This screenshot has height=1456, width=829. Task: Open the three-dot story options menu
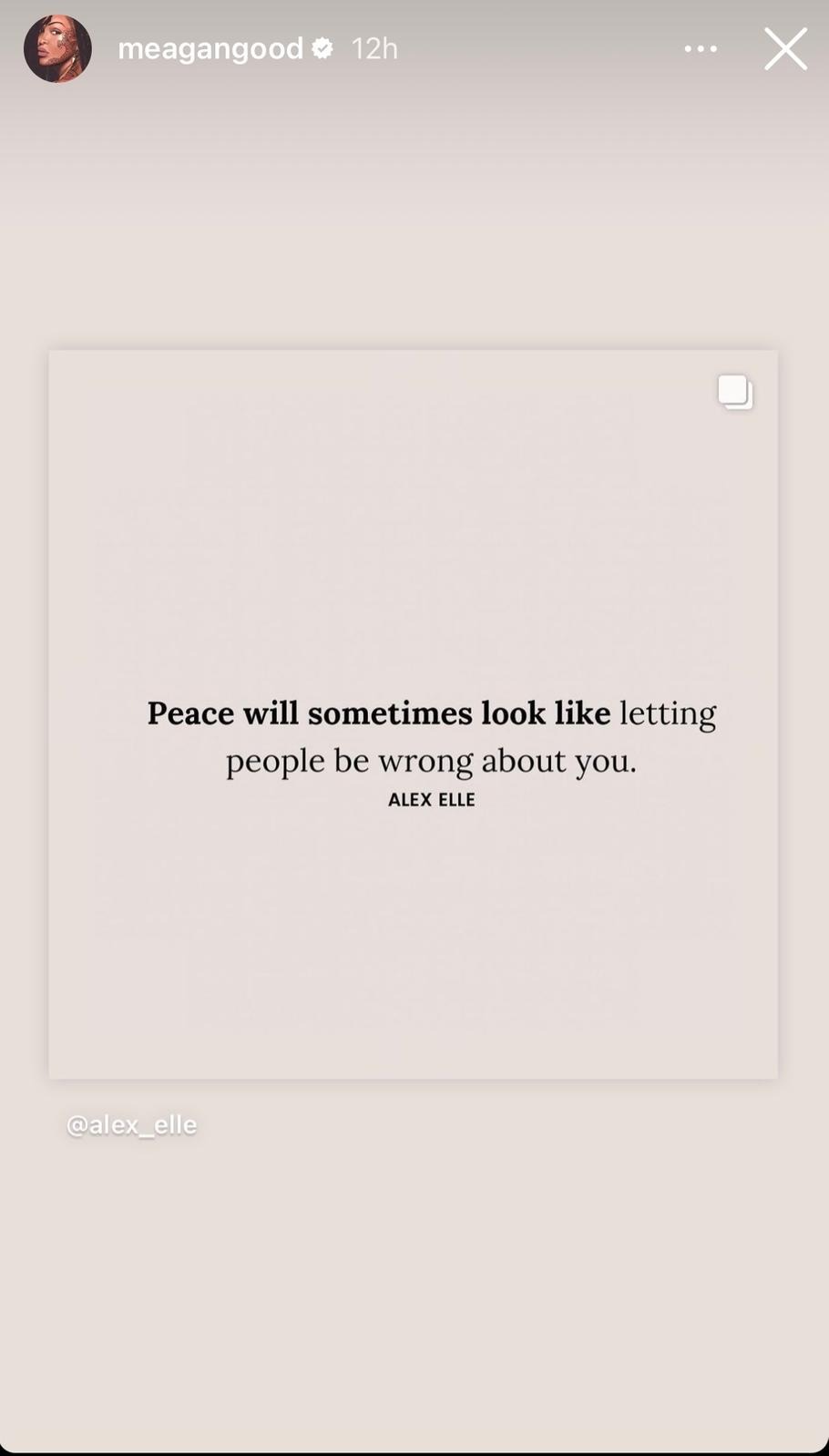[700, 49]
